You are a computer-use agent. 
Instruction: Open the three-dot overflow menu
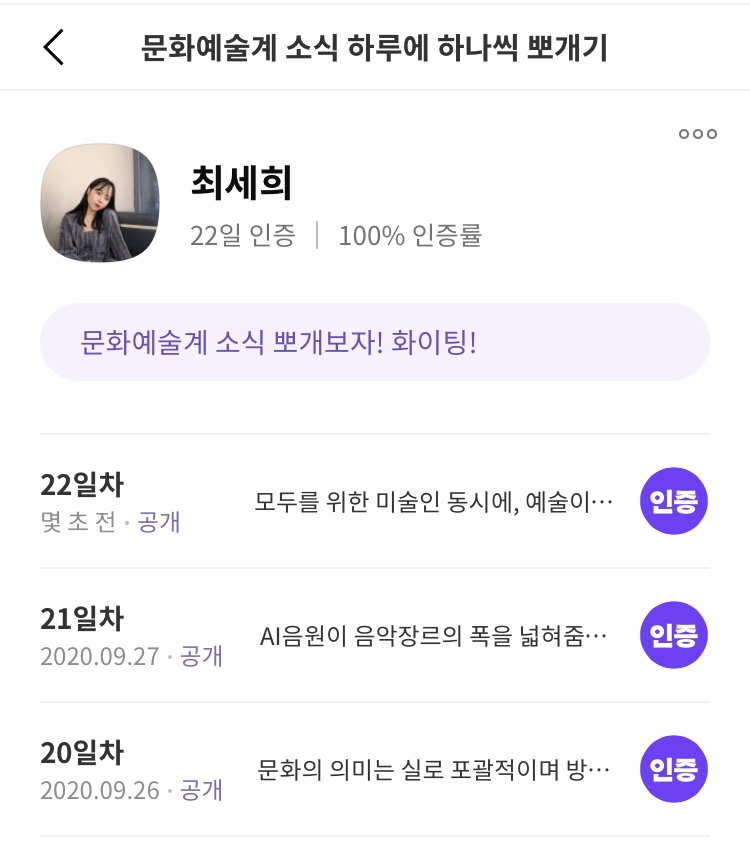[x=697, y=134]
